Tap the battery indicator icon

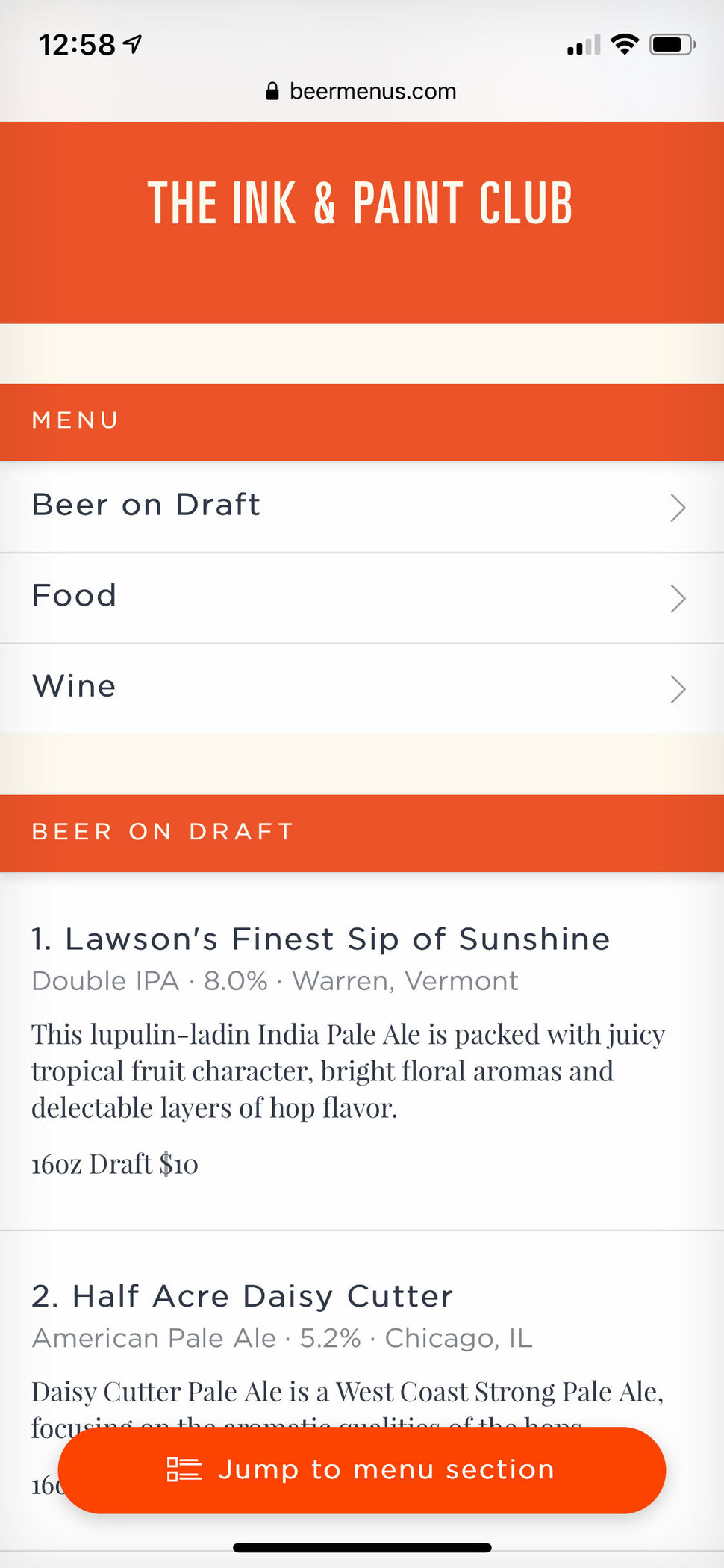(x=670, y=44)
